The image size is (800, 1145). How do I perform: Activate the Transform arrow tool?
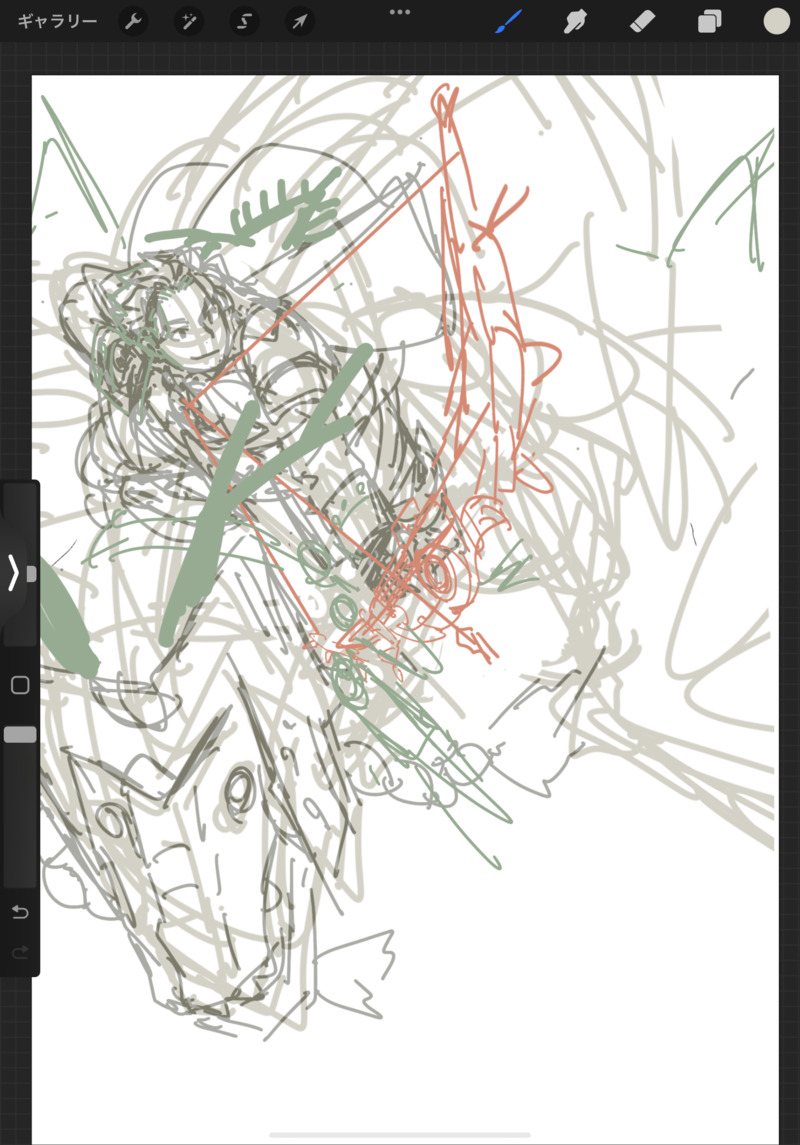coord(299,21)
